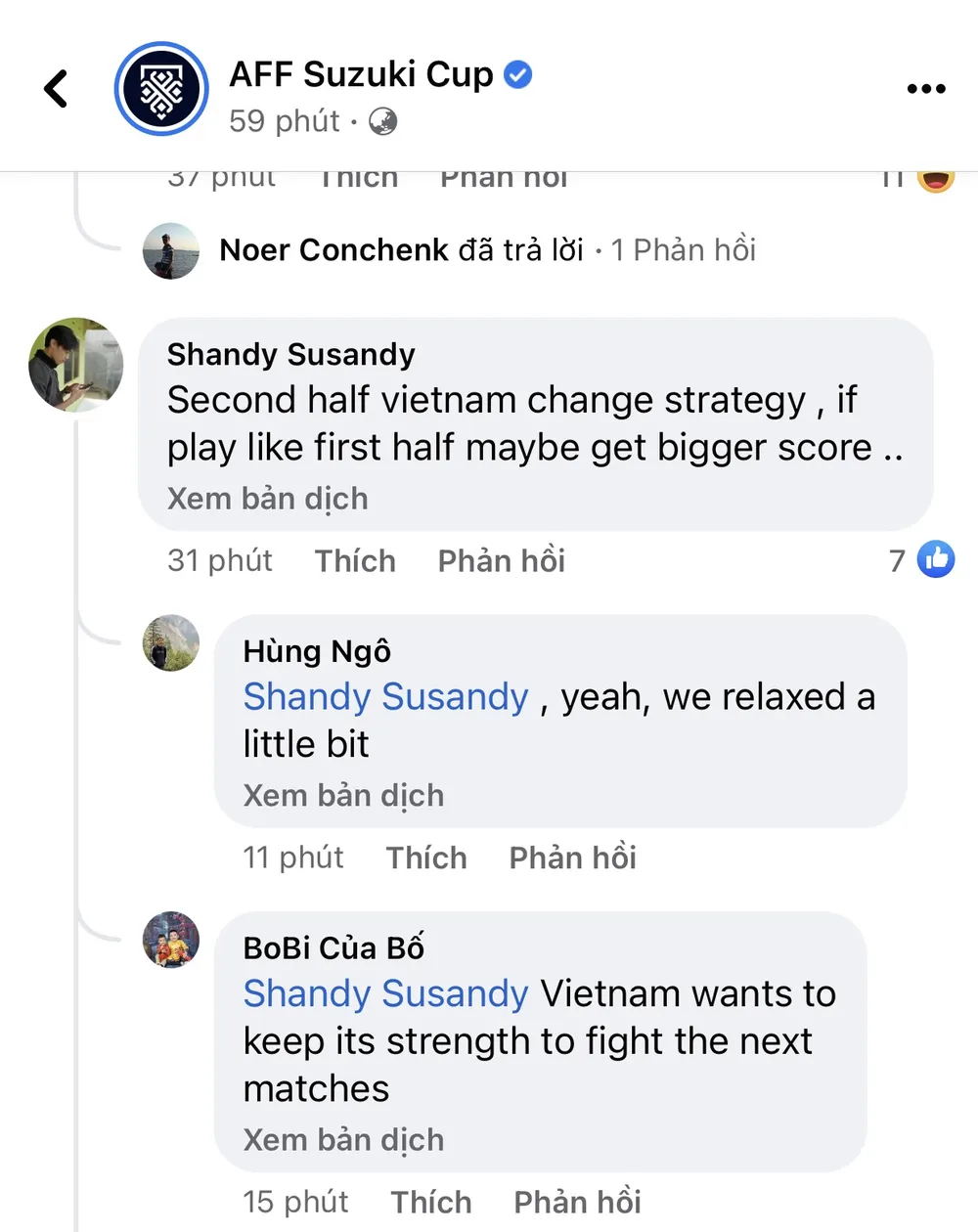This screenshot has width=978, height=1232.
Task: Go back using the arrow
Action: tap(57, 89)
